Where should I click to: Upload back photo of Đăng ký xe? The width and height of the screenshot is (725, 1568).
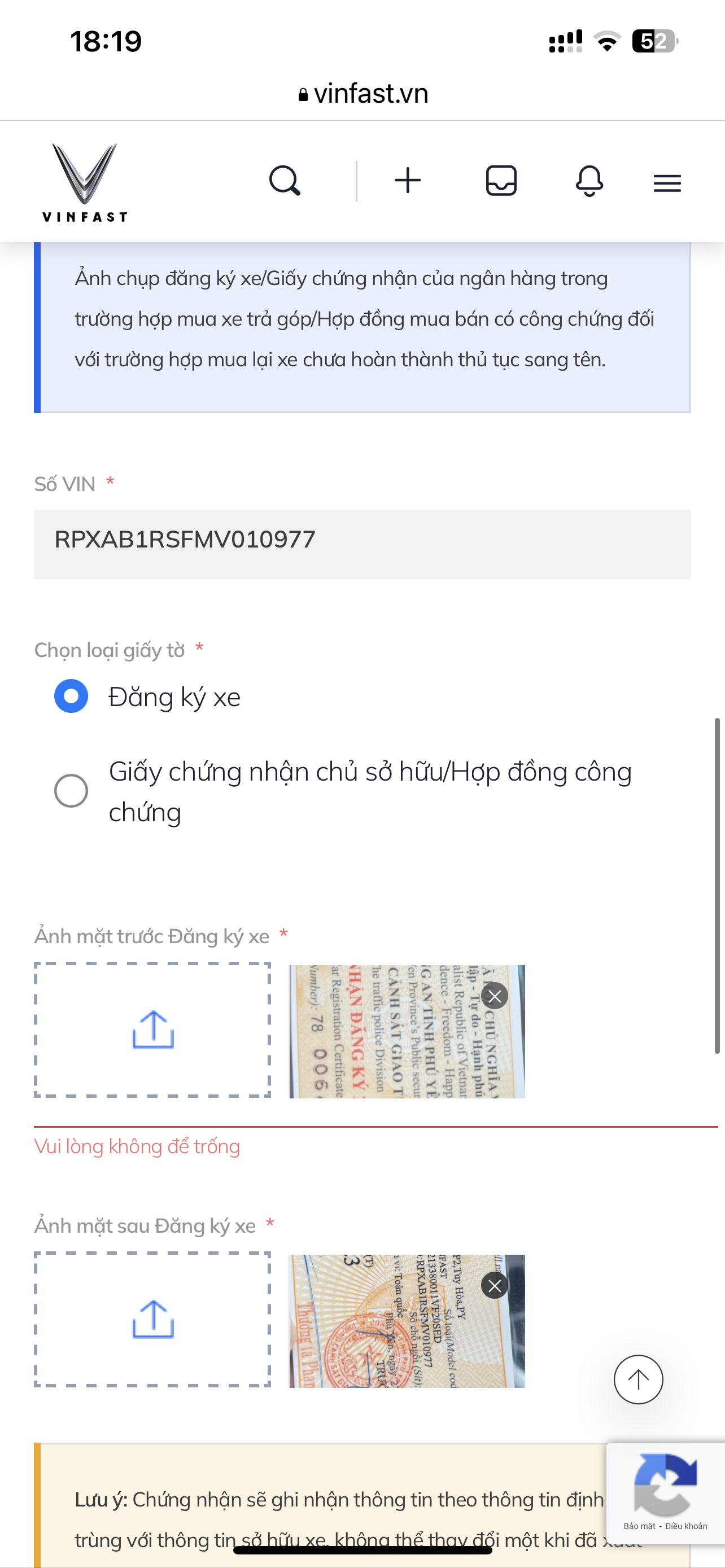[152, 1319]
